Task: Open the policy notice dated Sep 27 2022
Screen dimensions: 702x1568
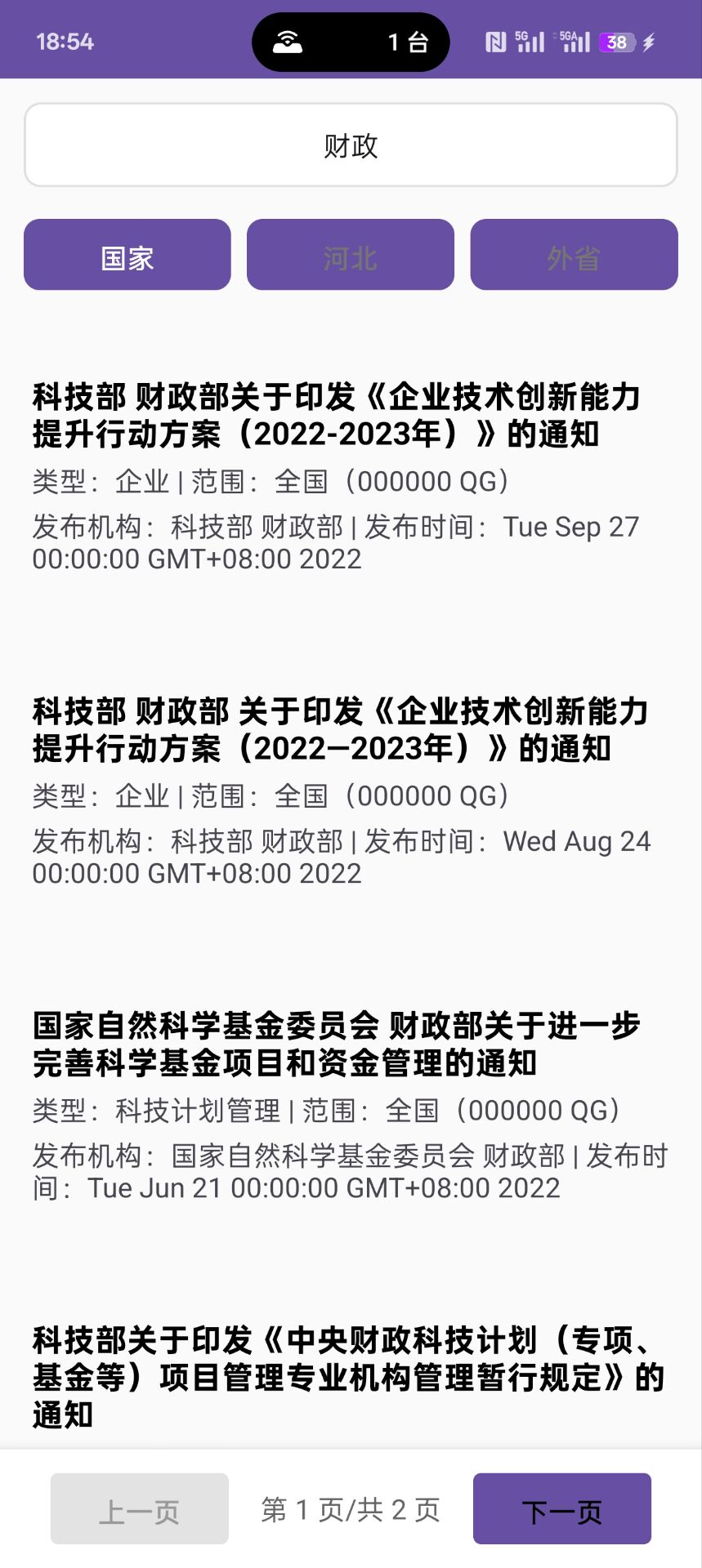Action: coord(337,416)
